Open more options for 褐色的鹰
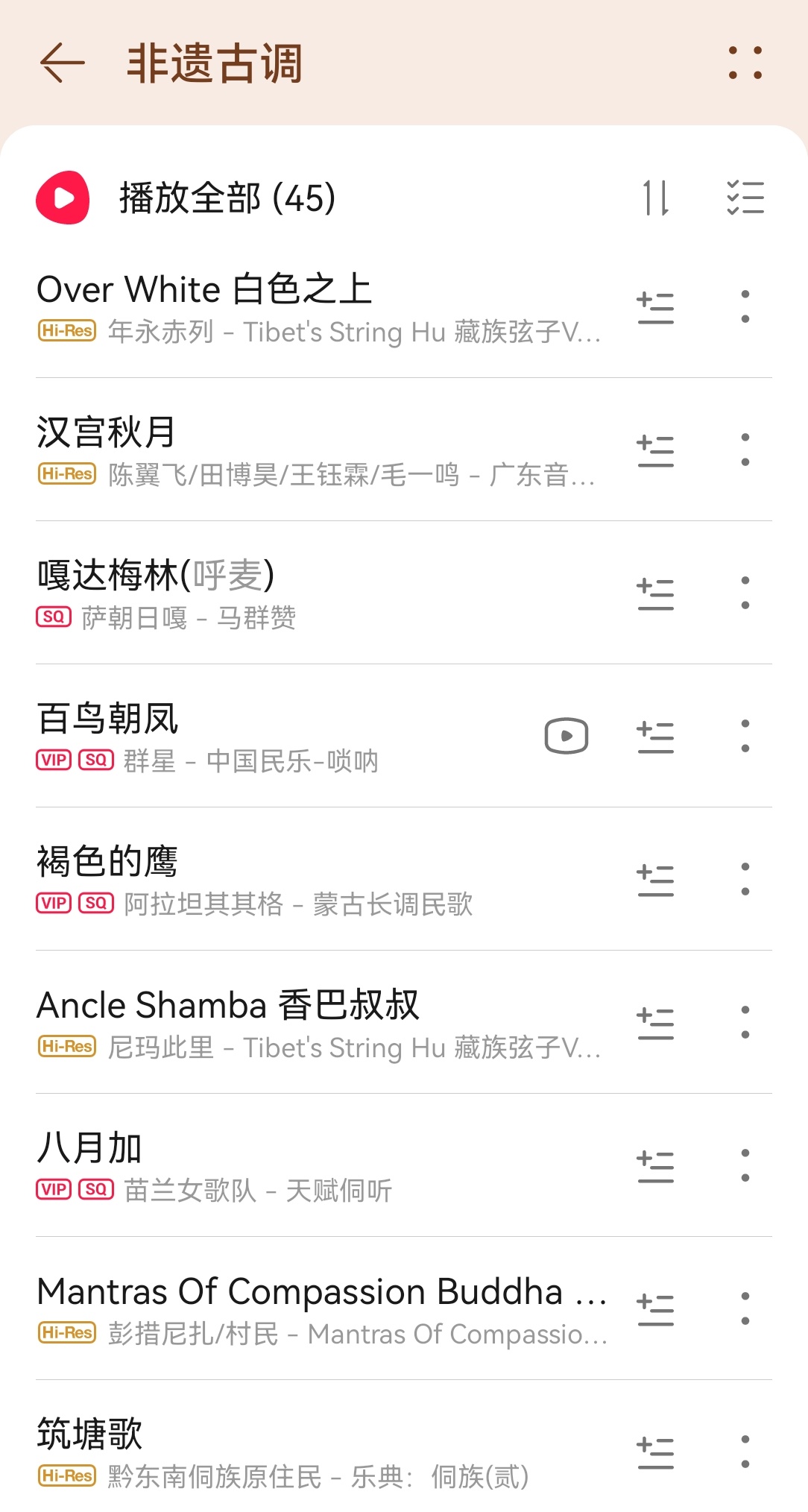Image resolution: width=808 pixels, height=1512 pixels. click(745, 879)
